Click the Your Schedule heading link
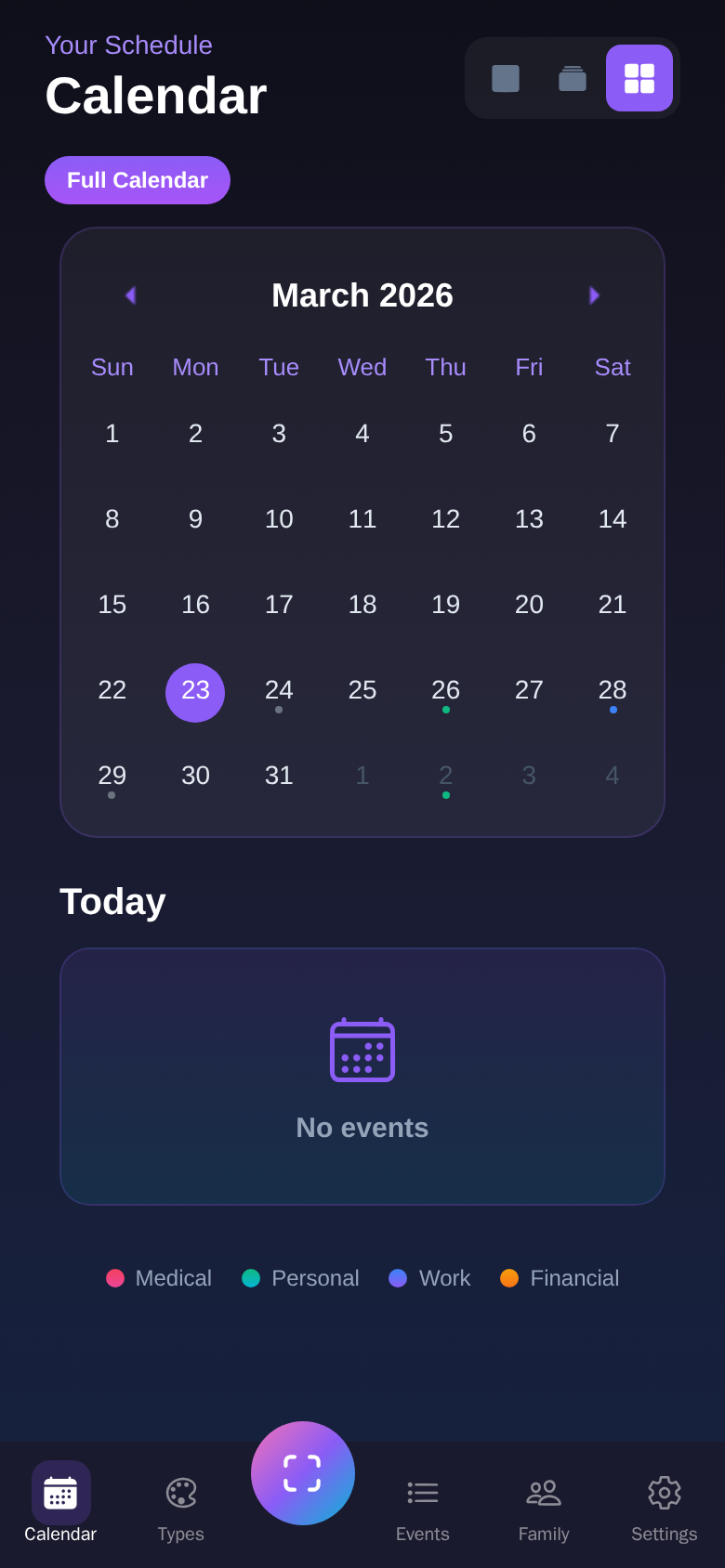725x1568 pixels. tap(128, 45)
